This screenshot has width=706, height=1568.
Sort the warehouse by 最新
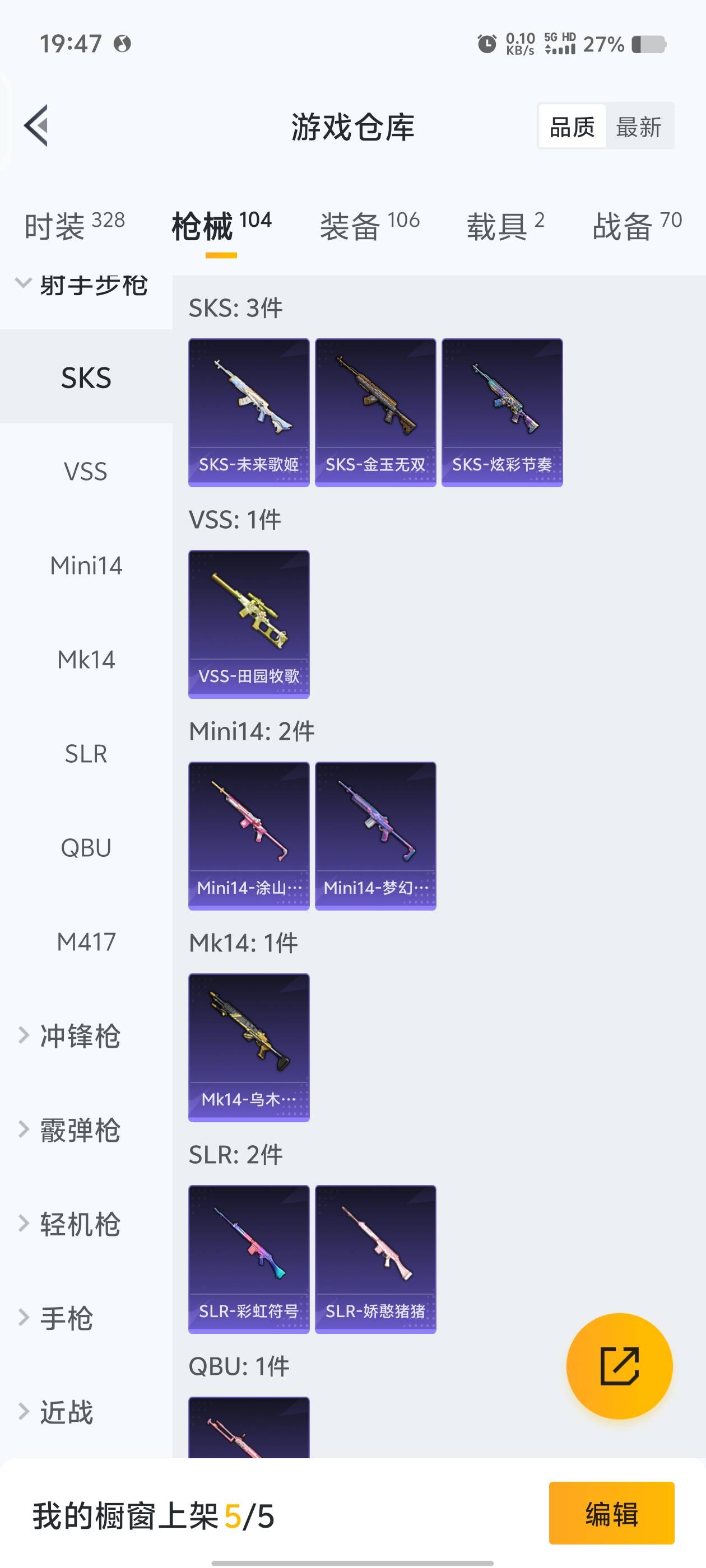[x=638, y=127]
